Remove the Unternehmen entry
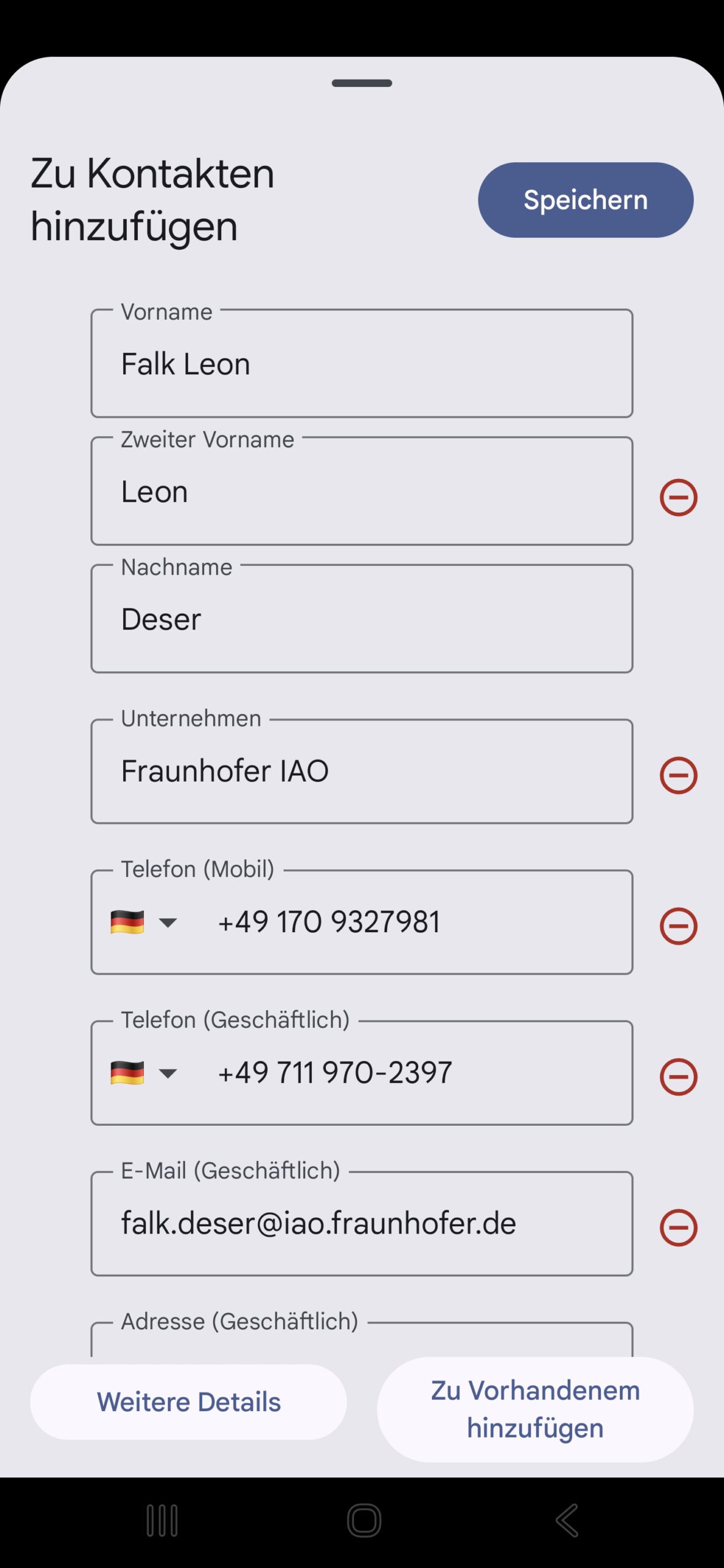This screenshot has width=724, height=1568. pos(678,775)
